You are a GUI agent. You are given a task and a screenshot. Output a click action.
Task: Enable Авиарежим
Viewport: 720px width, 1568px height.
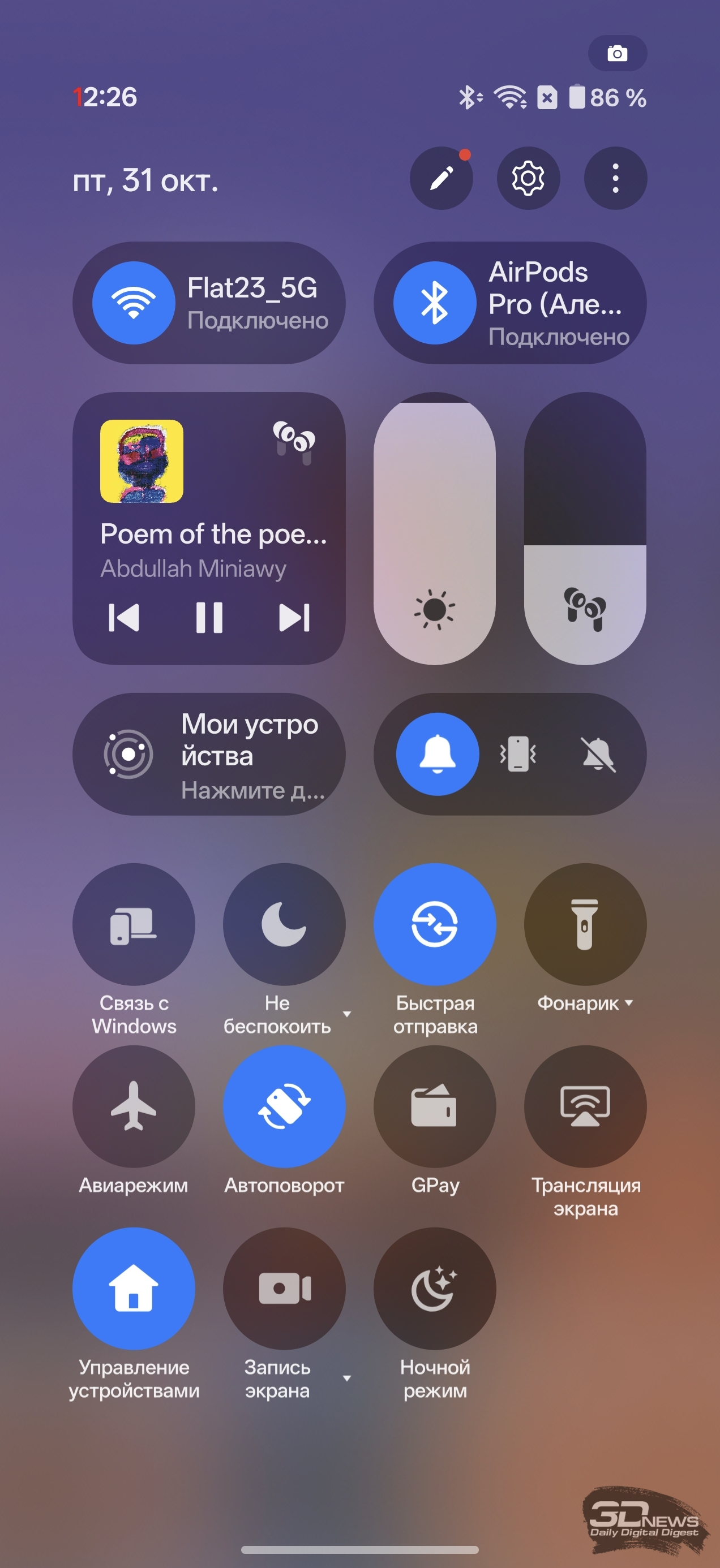click(134, 1106)
